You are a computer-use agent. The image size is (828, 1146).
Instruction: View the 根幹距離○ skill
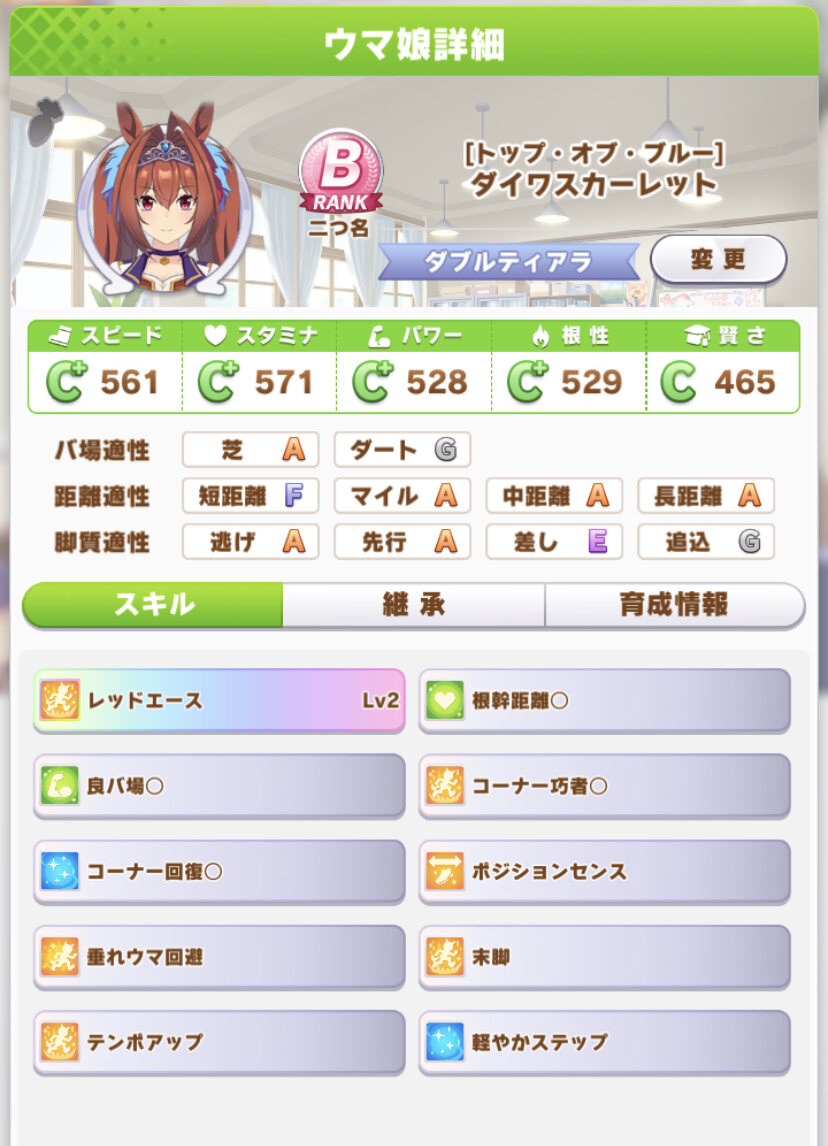[604, 700]
